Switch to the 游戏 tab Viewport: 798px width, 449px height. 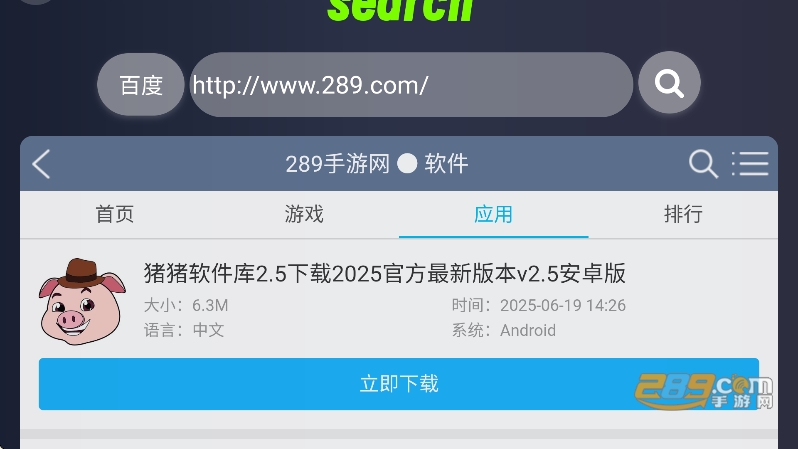304,214
